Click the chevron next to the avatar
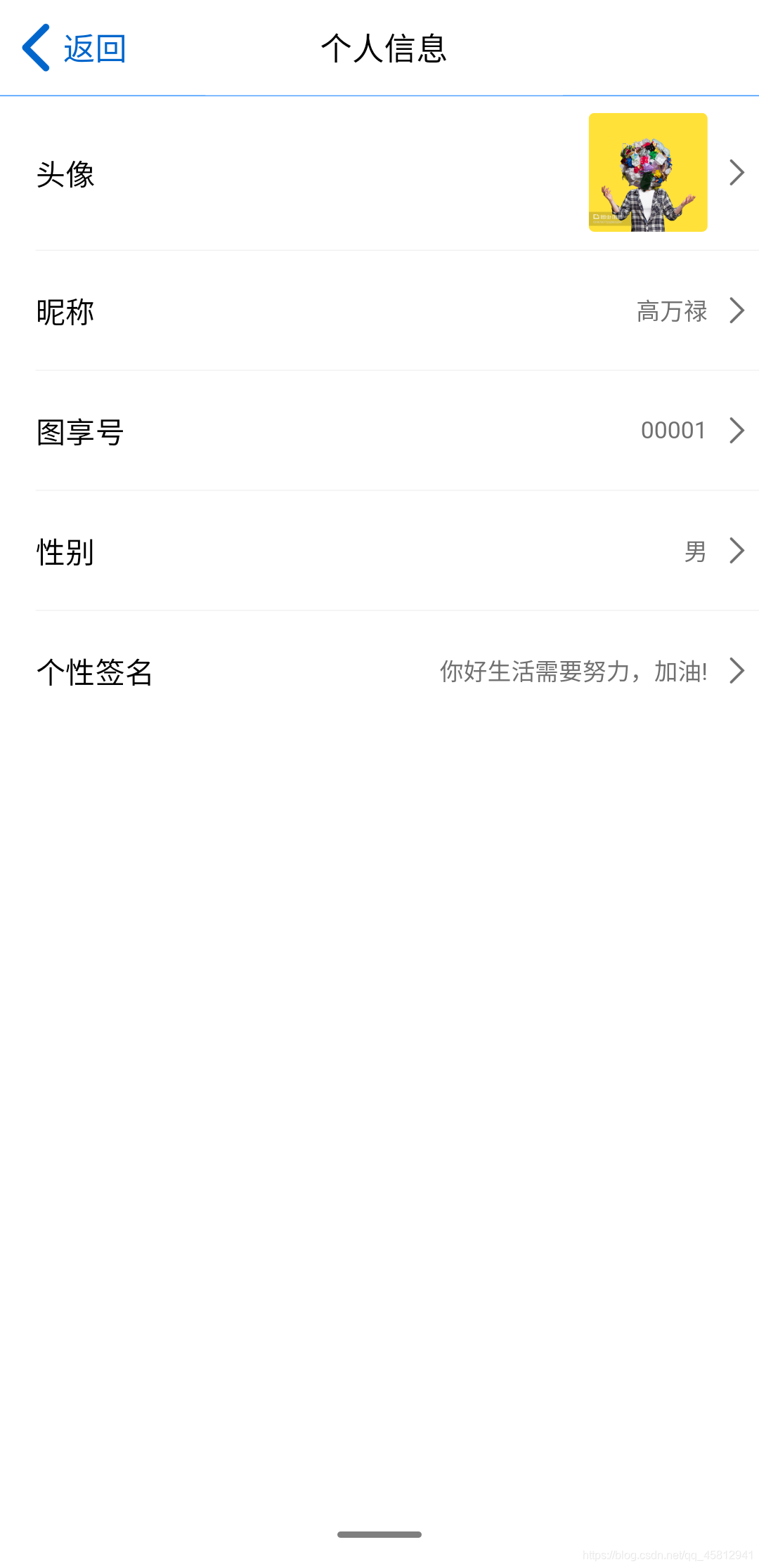The height and width of the screenshot is (1568, 759). pos(736,172)
